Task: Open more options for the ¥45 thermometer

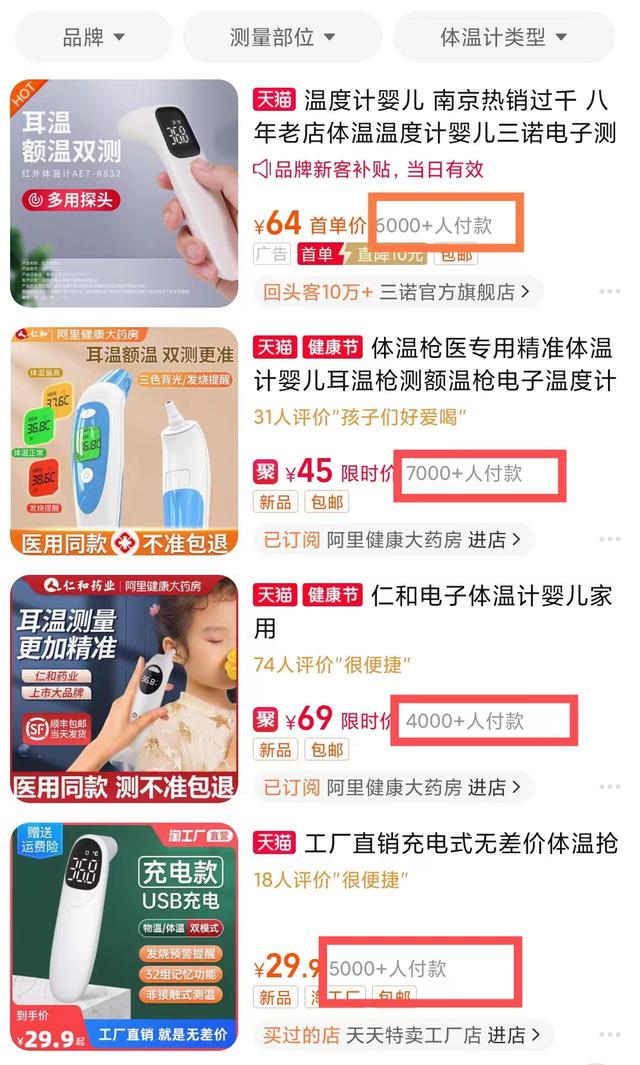Action: [x=609, y=540]
